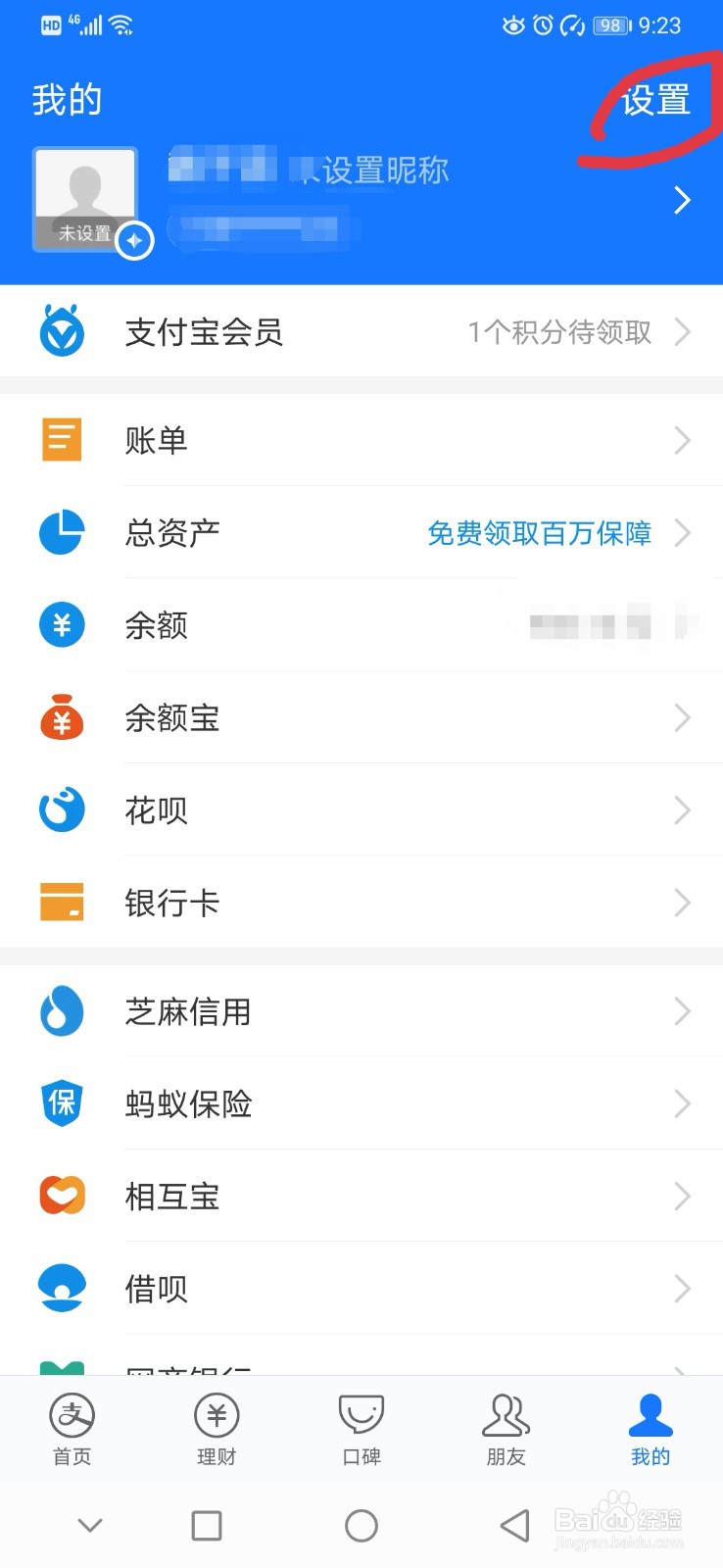Collapse the navigation bar with the down arrow

coord(89,1525)
